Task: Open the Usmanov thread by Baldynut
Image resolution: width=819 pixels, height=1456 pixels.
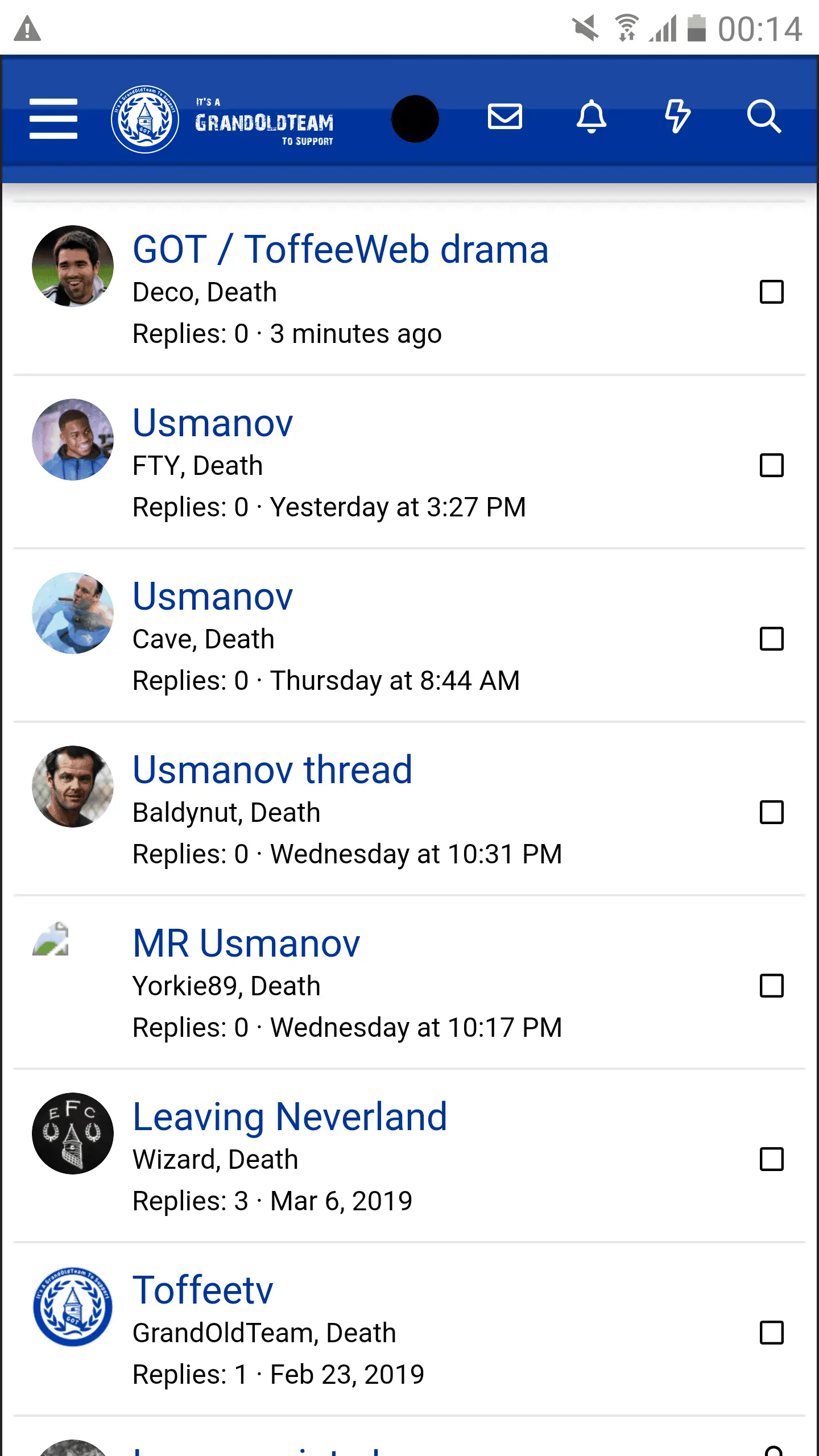Action: (x=272, y=770)
